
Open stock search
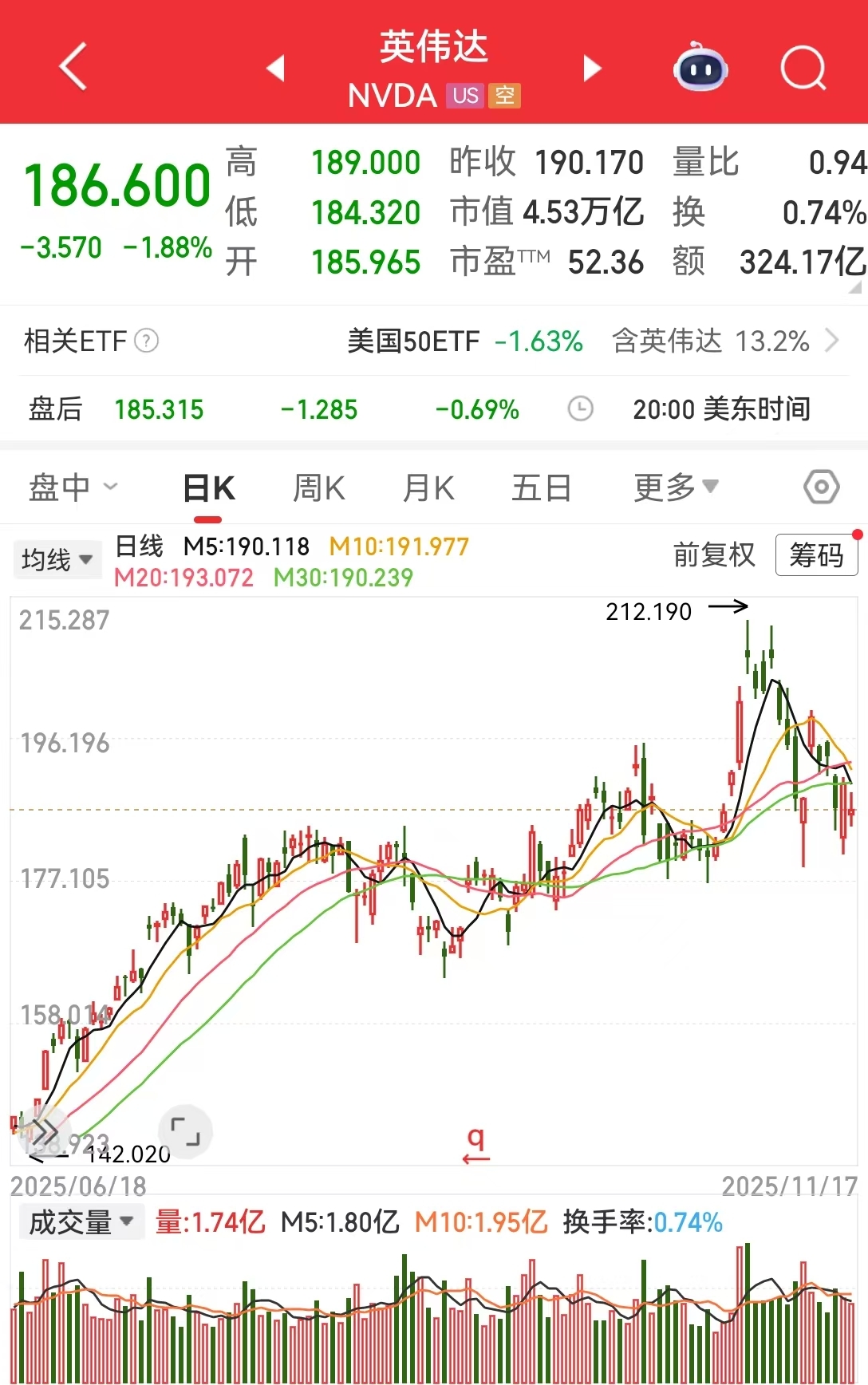(803, 69)
